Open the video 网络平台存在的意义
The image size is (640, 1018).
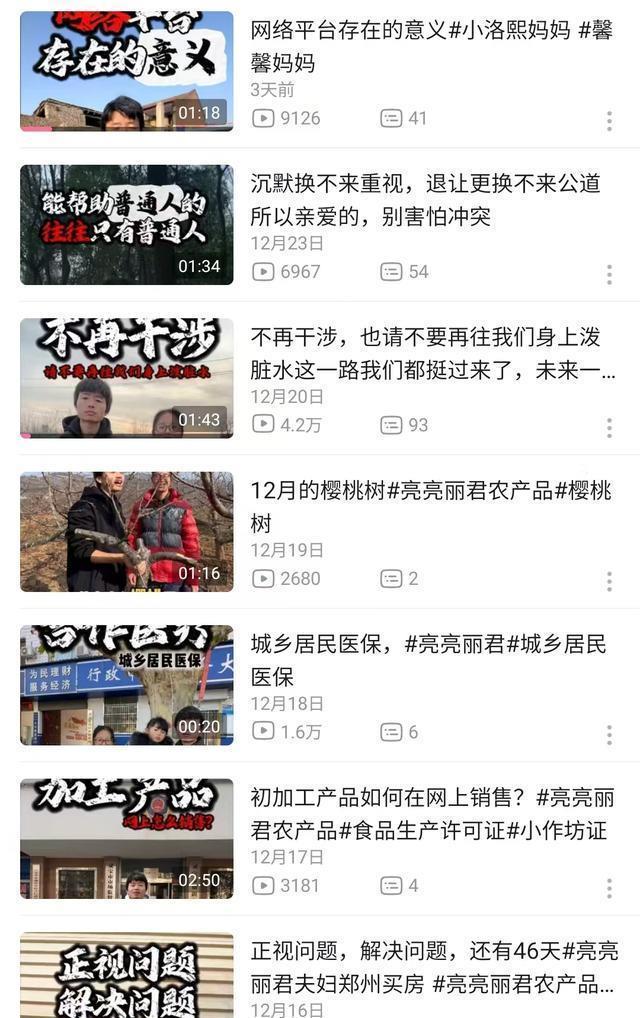(x=126, y=71)
